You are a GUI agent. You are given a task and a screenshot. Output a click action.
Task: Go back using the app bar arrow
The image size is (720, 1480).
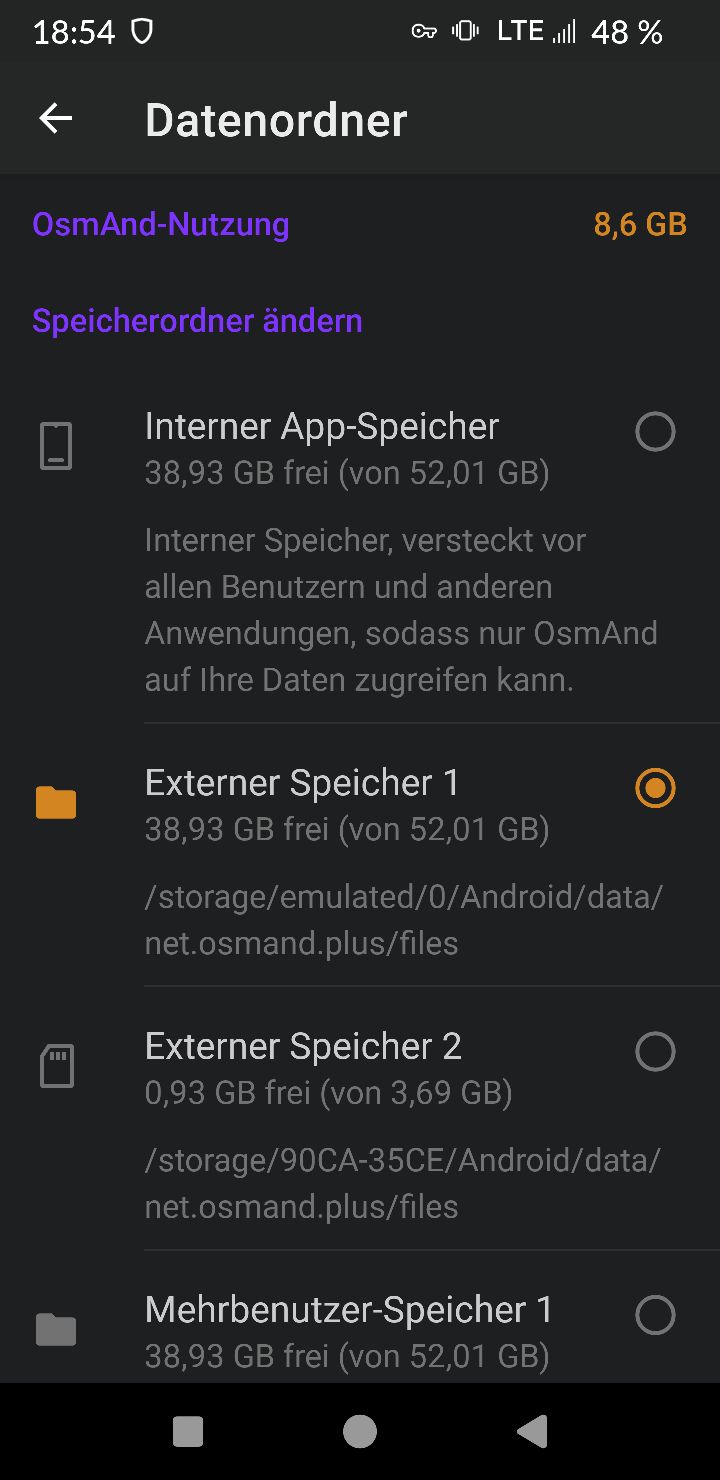56,119
